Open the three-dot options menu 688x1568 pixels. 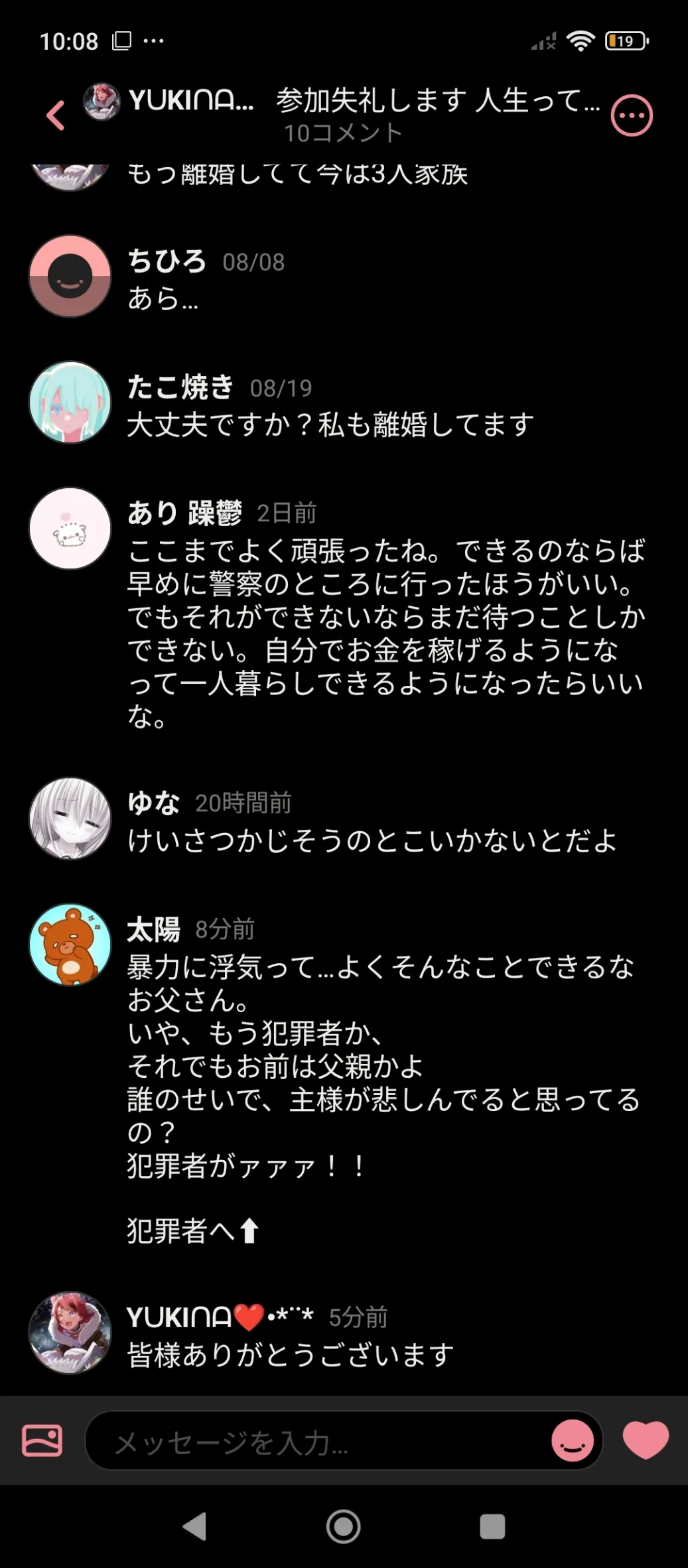[x=631, y=116]
